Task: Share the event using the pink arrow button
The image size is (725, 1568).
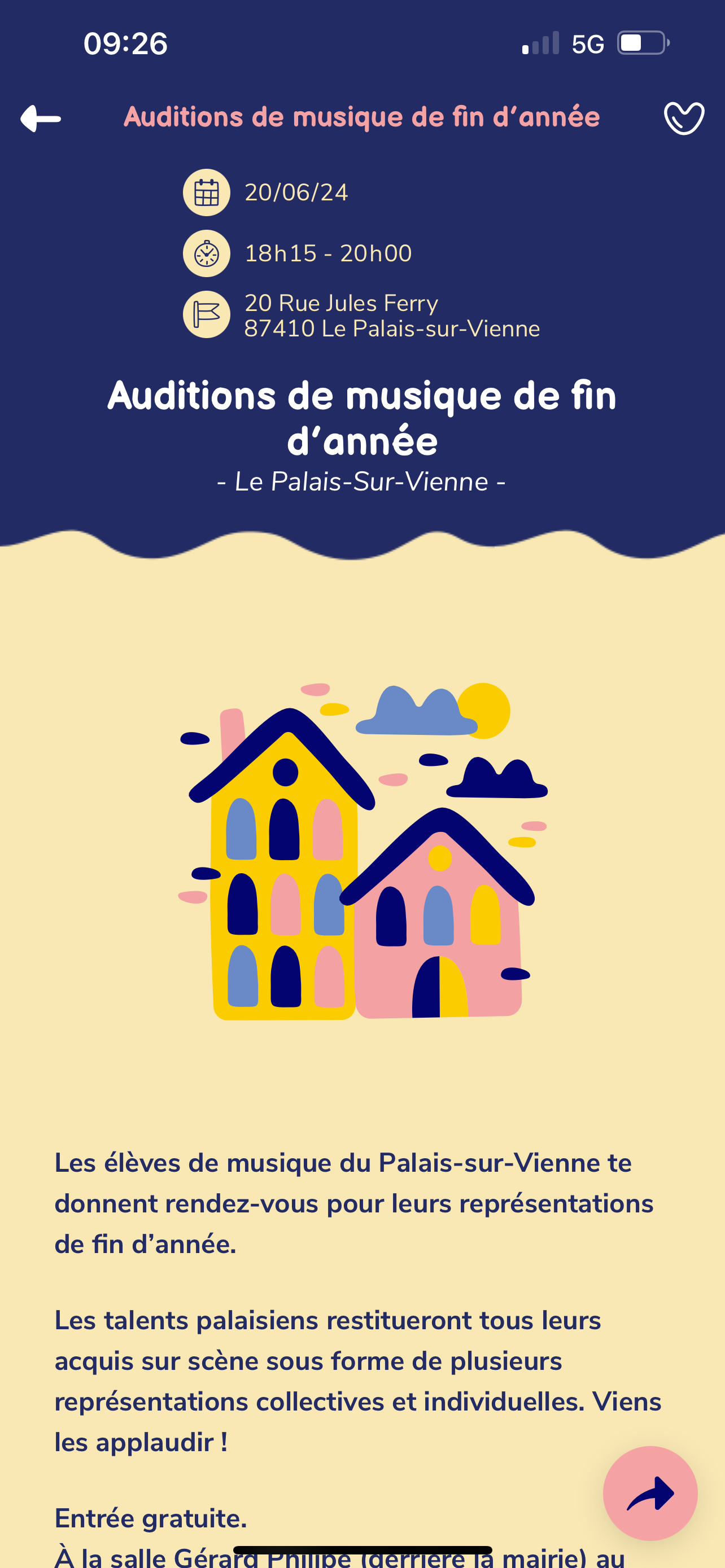Action: (x=650, y=1493)
